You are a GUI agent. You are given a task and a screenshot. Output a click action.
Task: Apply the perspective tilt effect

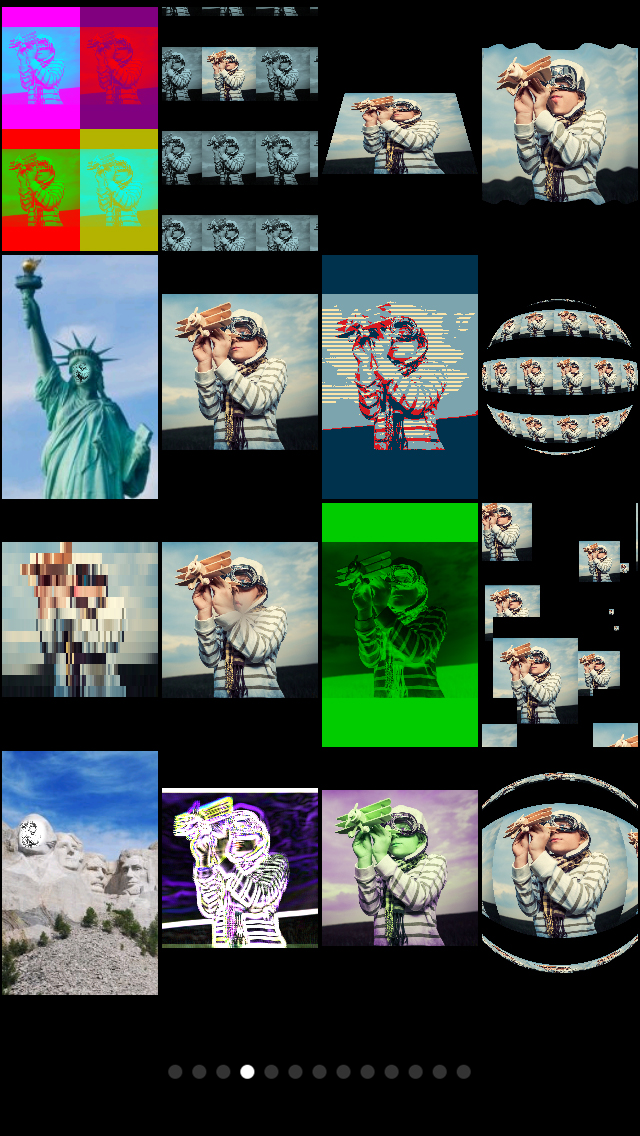[x=400, y=133]
